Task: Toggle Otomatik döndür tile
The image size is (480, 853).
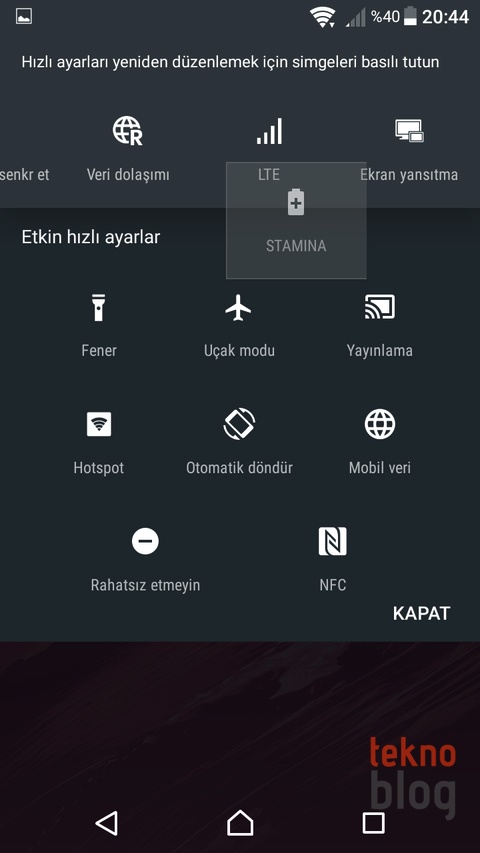Action: [x=239, y=443]
